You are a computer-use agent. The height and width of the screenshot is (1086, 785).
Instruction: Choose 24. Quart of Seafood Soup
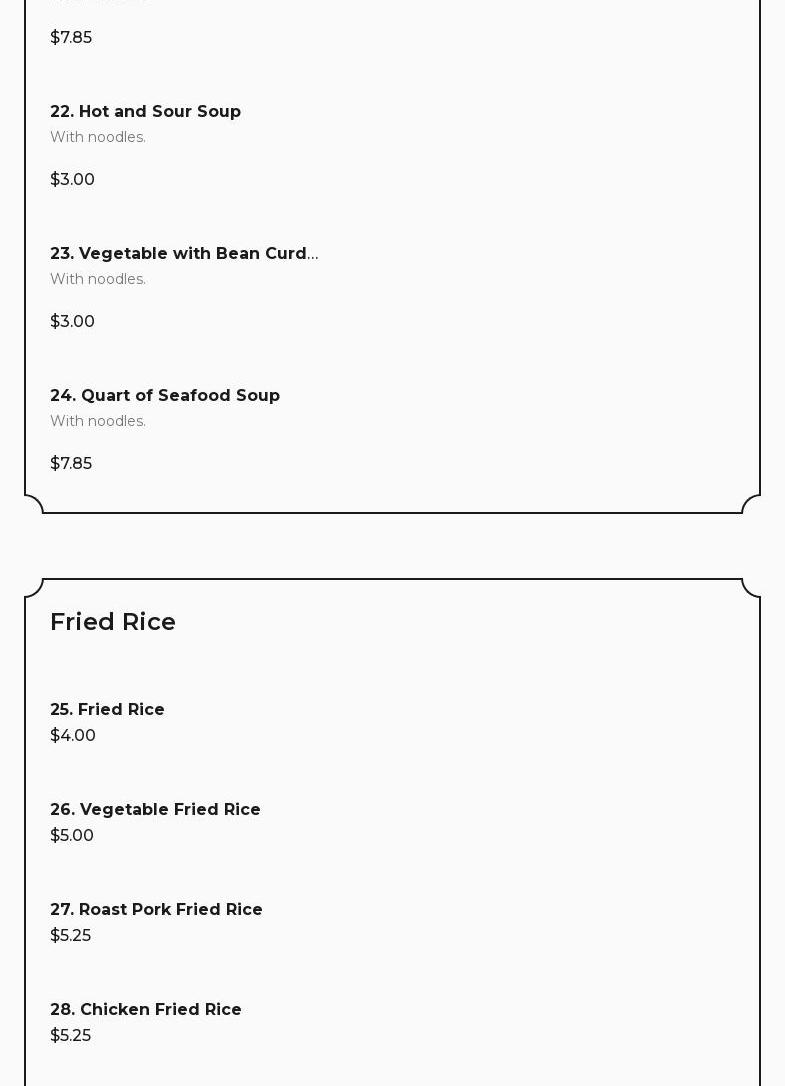[165, 396]
